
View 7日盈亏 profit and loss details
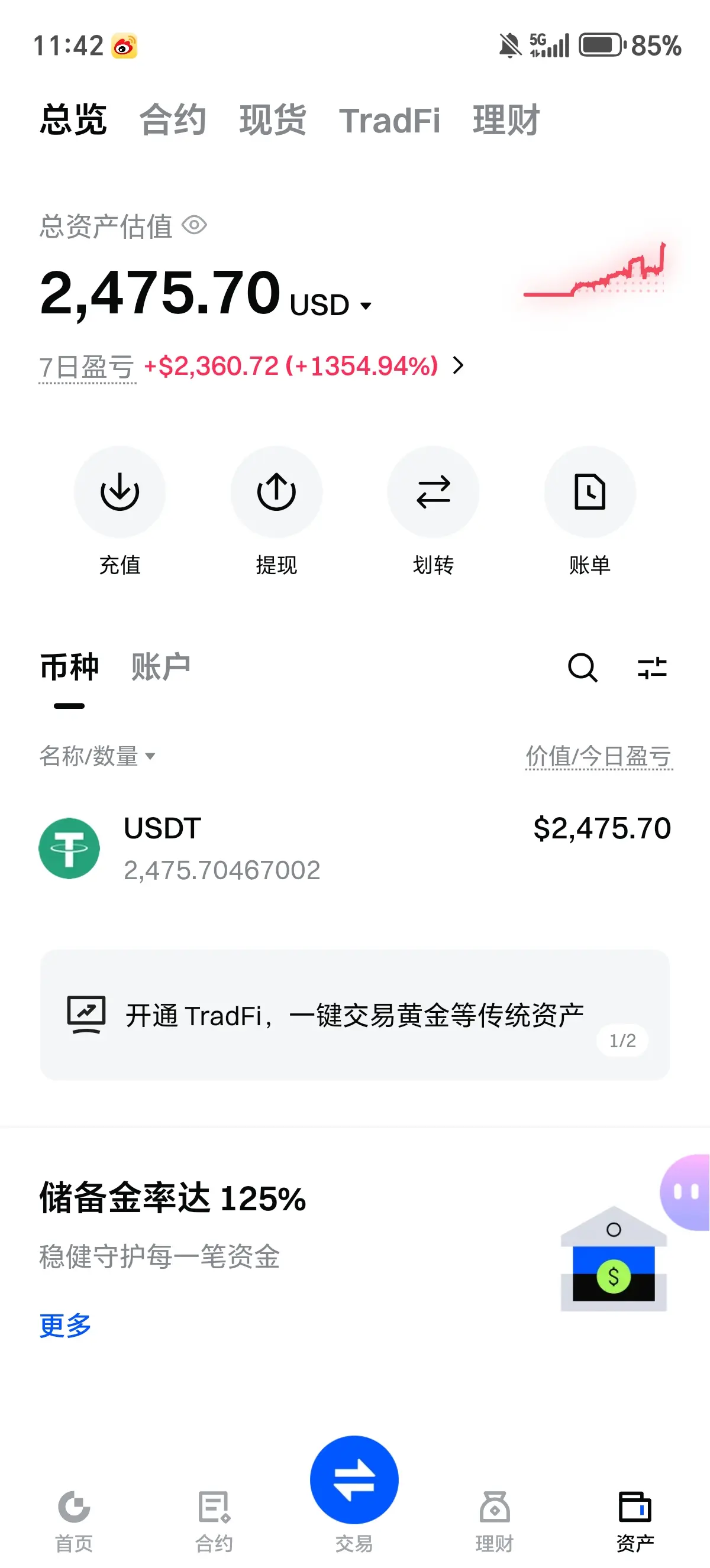pos(458,365)
